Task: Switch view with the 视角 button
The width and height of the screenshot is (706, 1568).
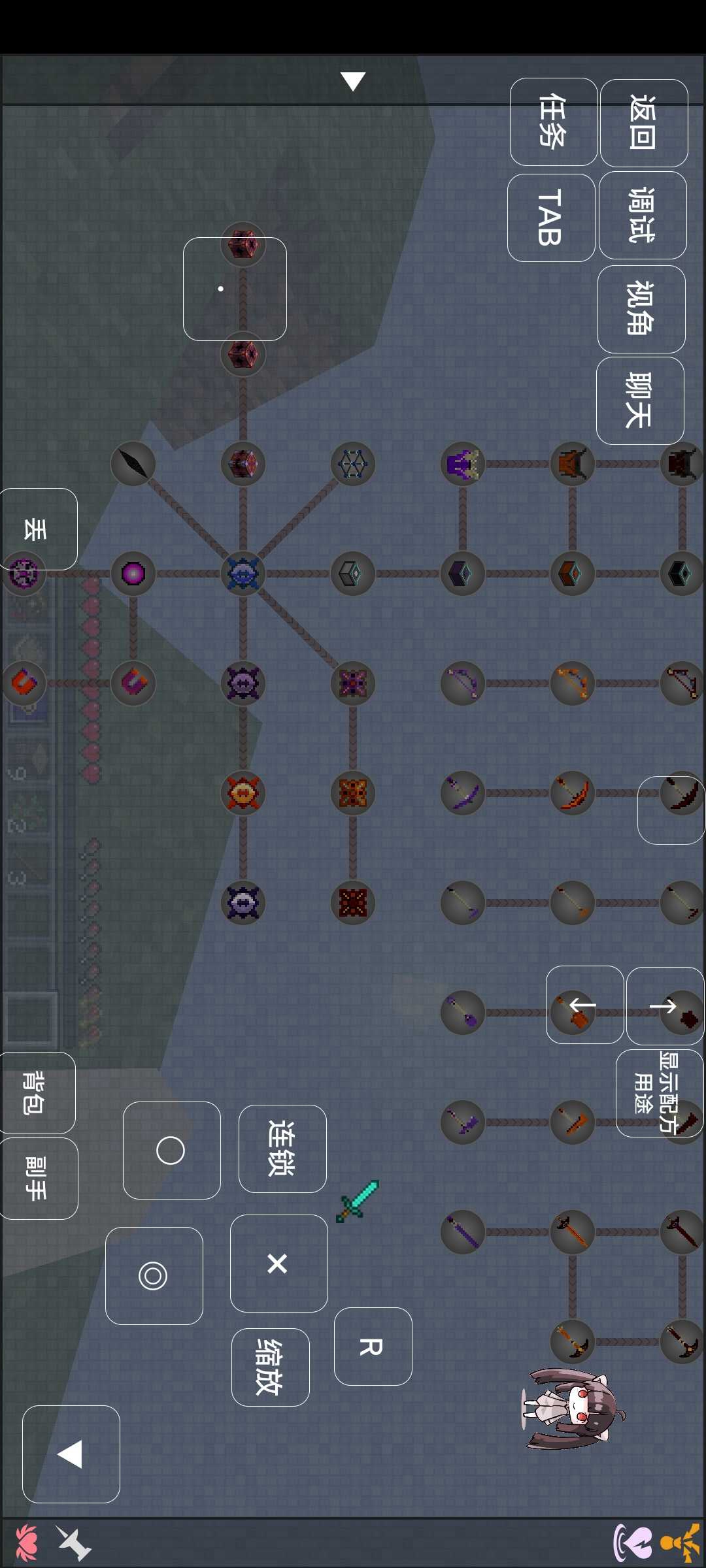Action: pos(641,309)
